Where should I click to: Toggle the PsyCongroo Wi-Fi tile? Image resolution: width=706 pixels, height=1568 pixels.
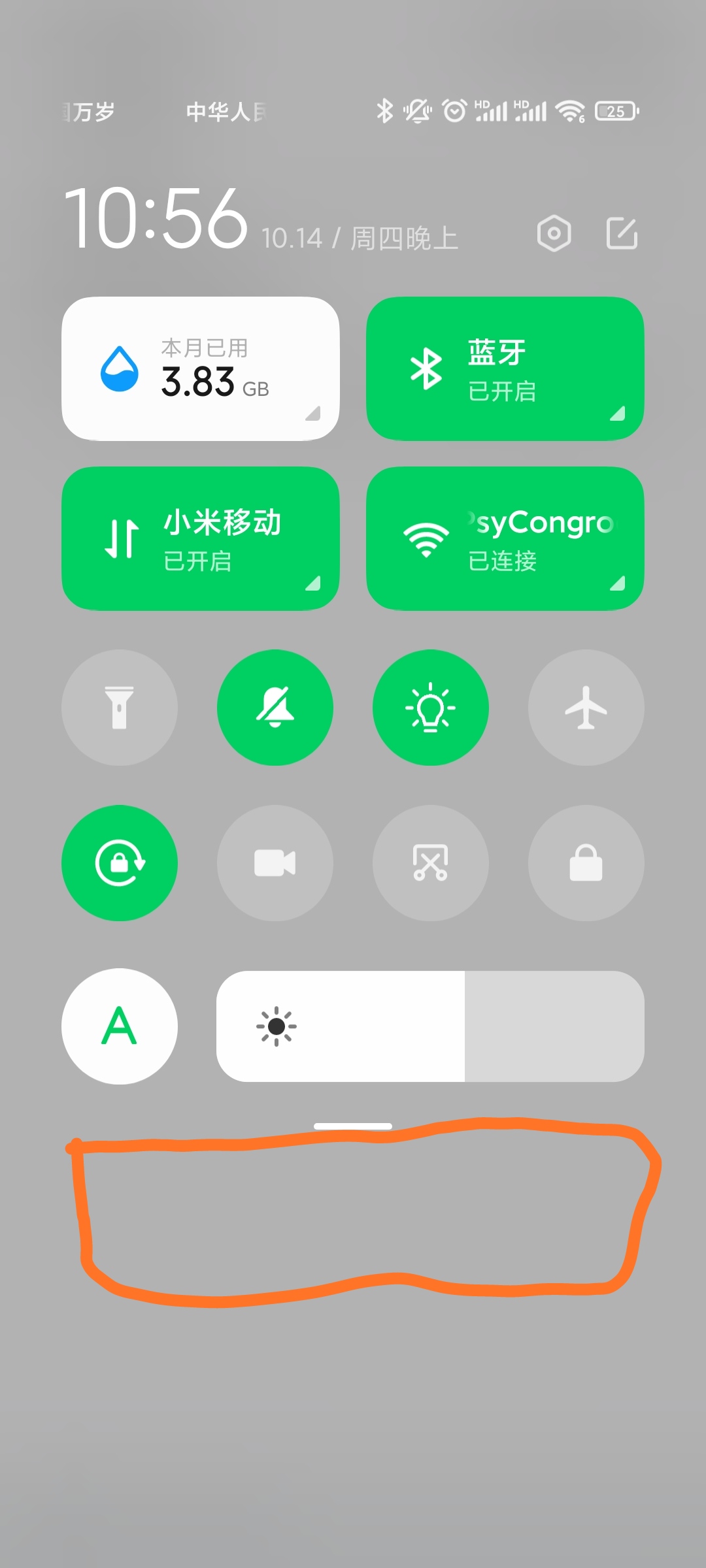click(505, 538)
